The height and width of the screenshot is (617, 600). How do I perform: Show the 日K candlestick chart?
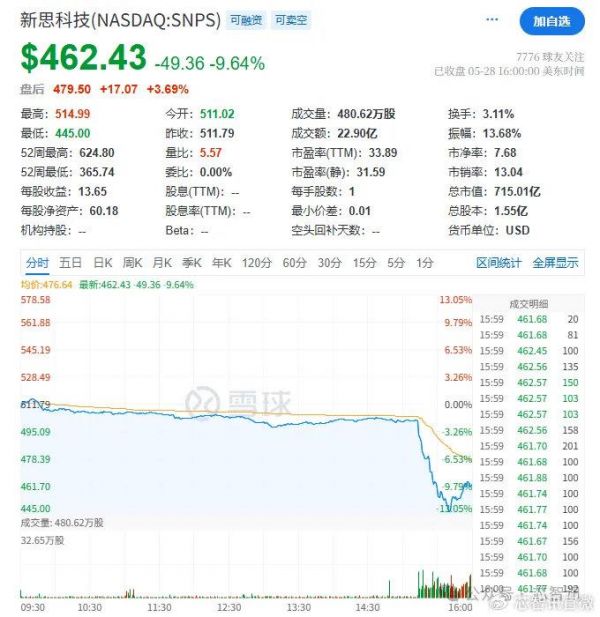click(x=102, y=263)
